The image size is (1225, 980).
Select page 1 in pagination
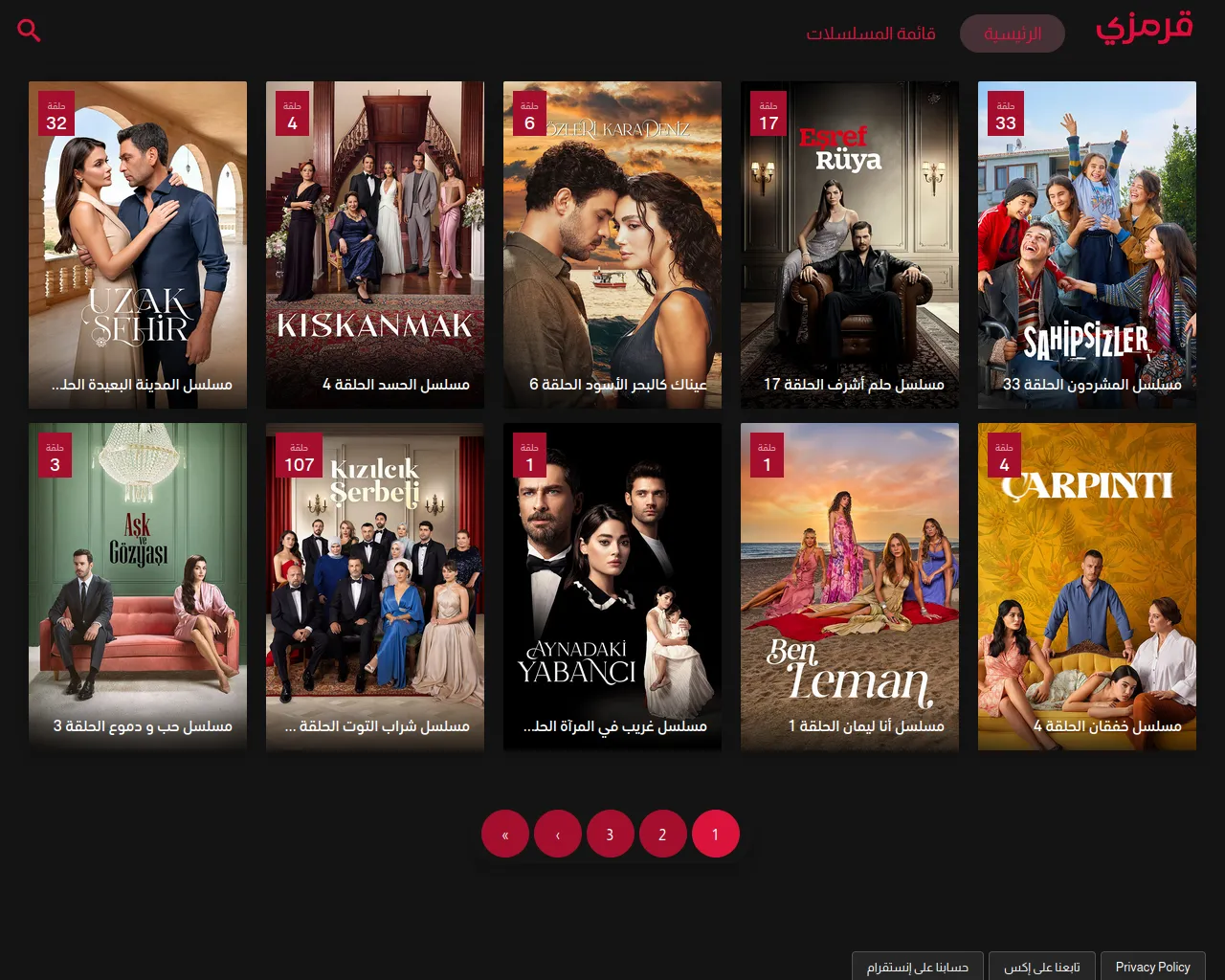(x=715, y=835)
